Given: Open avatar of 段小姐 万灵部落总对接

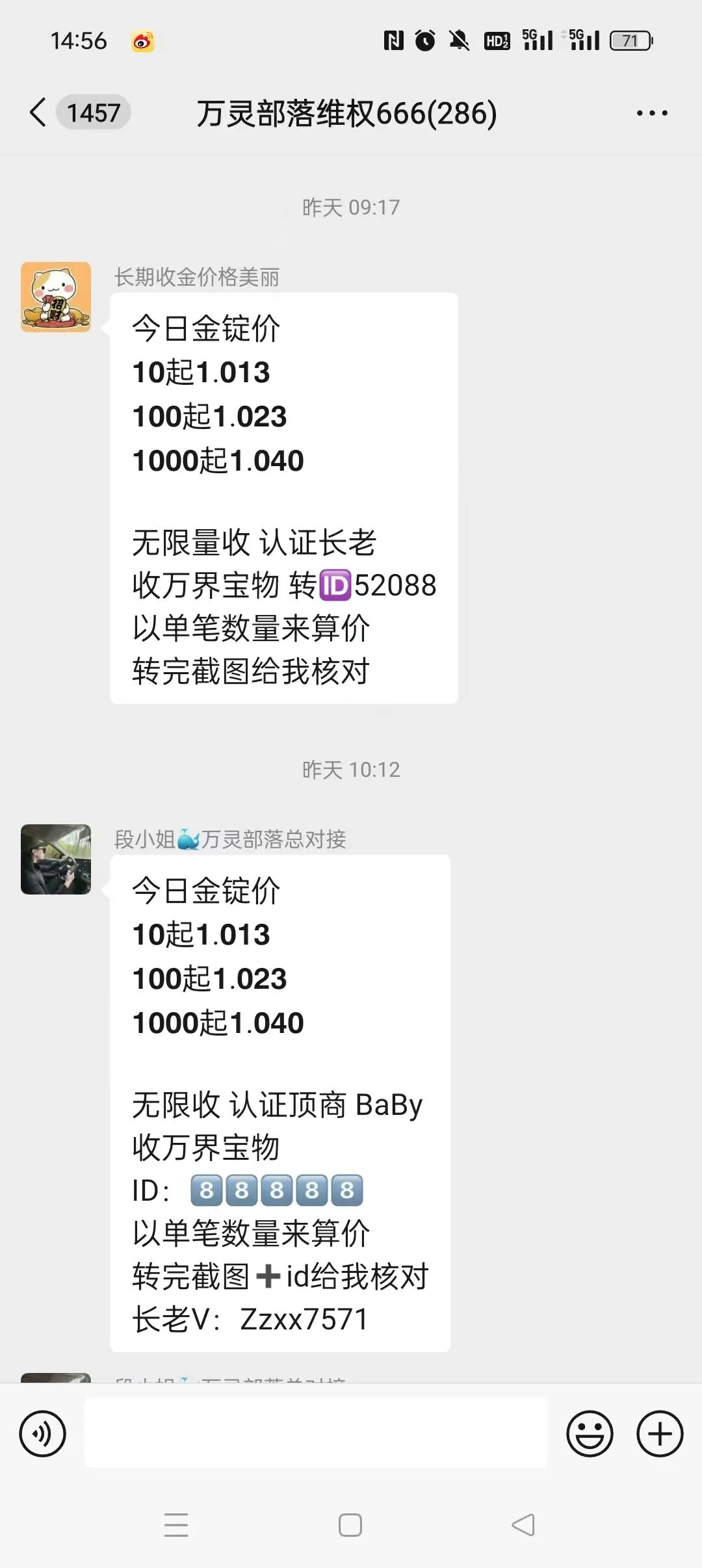Looking at the screenshot, I should 56,859.
